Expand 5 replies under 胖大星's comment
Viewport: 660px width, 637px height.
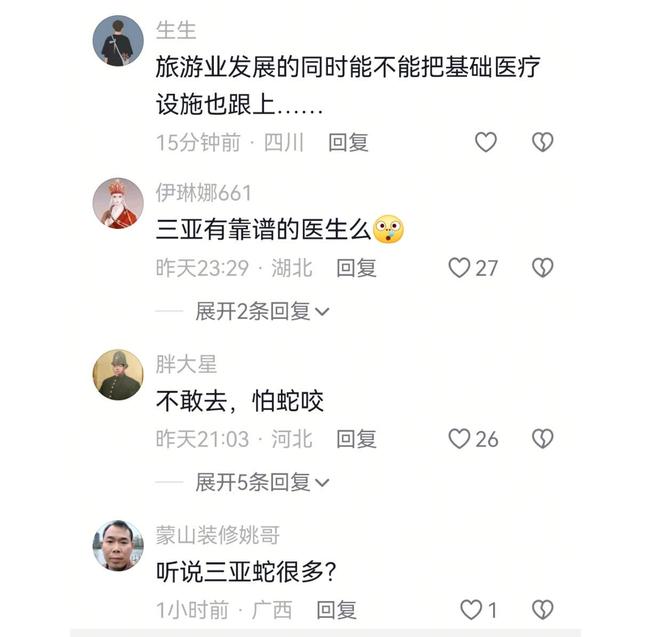coord(262,482)
